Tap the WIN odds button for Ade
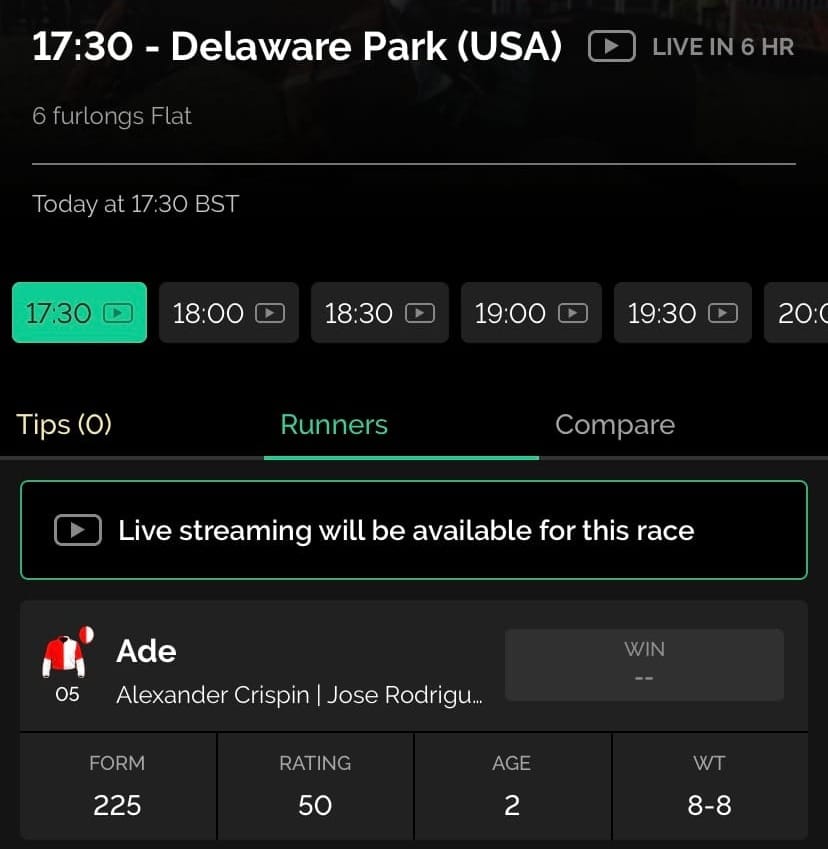828x849 pixels. coord(644,664)
